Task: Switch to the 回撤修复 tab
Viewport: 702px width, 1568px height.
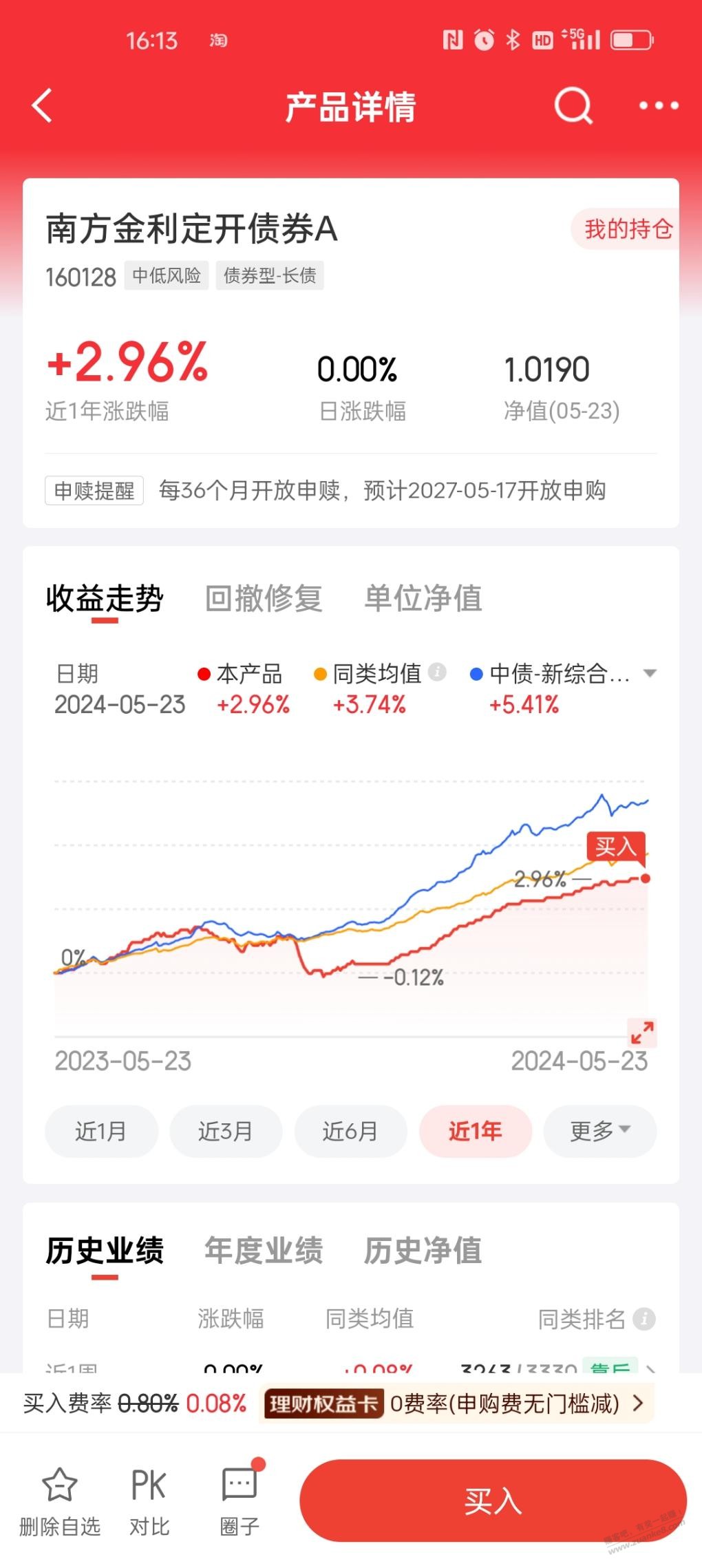Action: tap(264, 598)
